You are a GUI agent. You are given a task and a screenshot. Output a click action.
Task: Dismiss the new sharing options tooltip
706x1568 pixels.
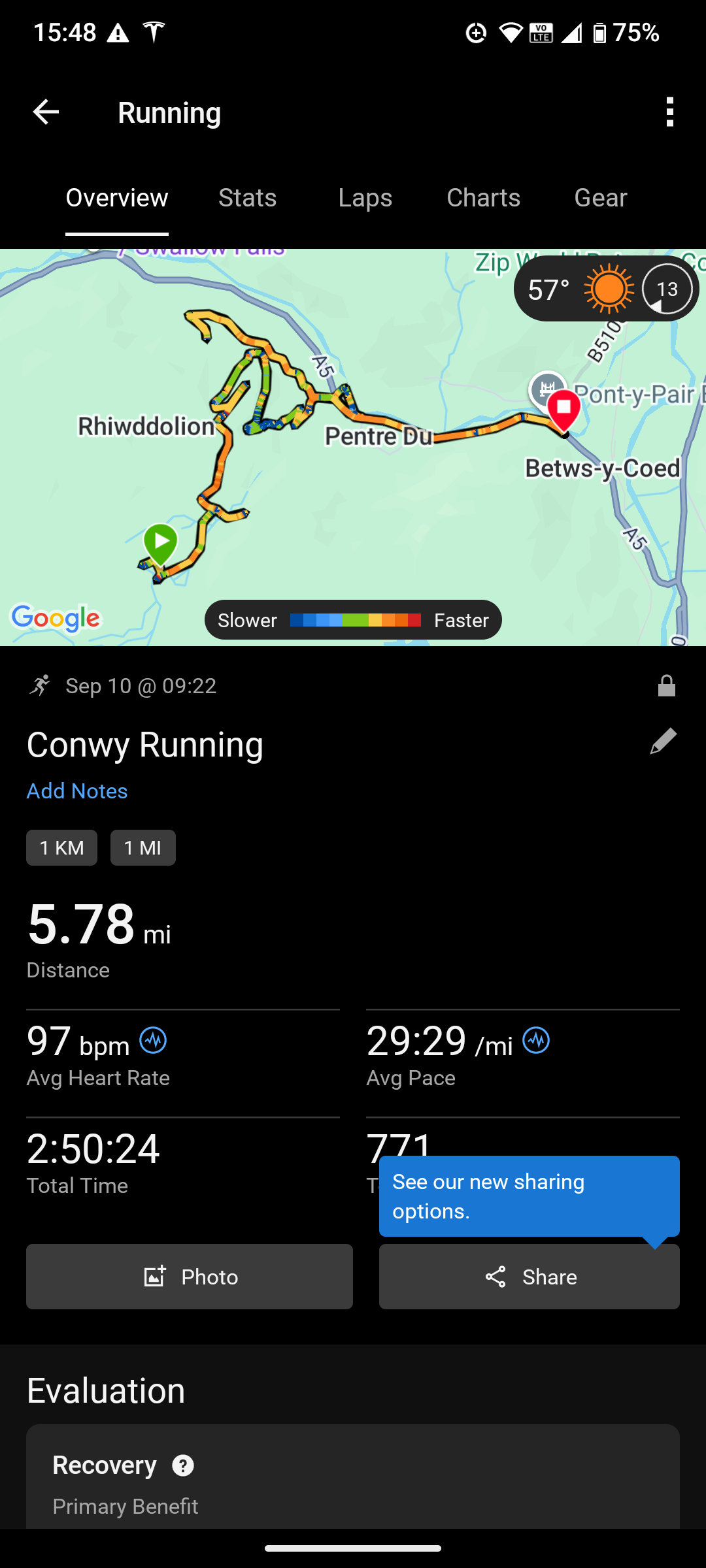click(x=528, y=1196)
